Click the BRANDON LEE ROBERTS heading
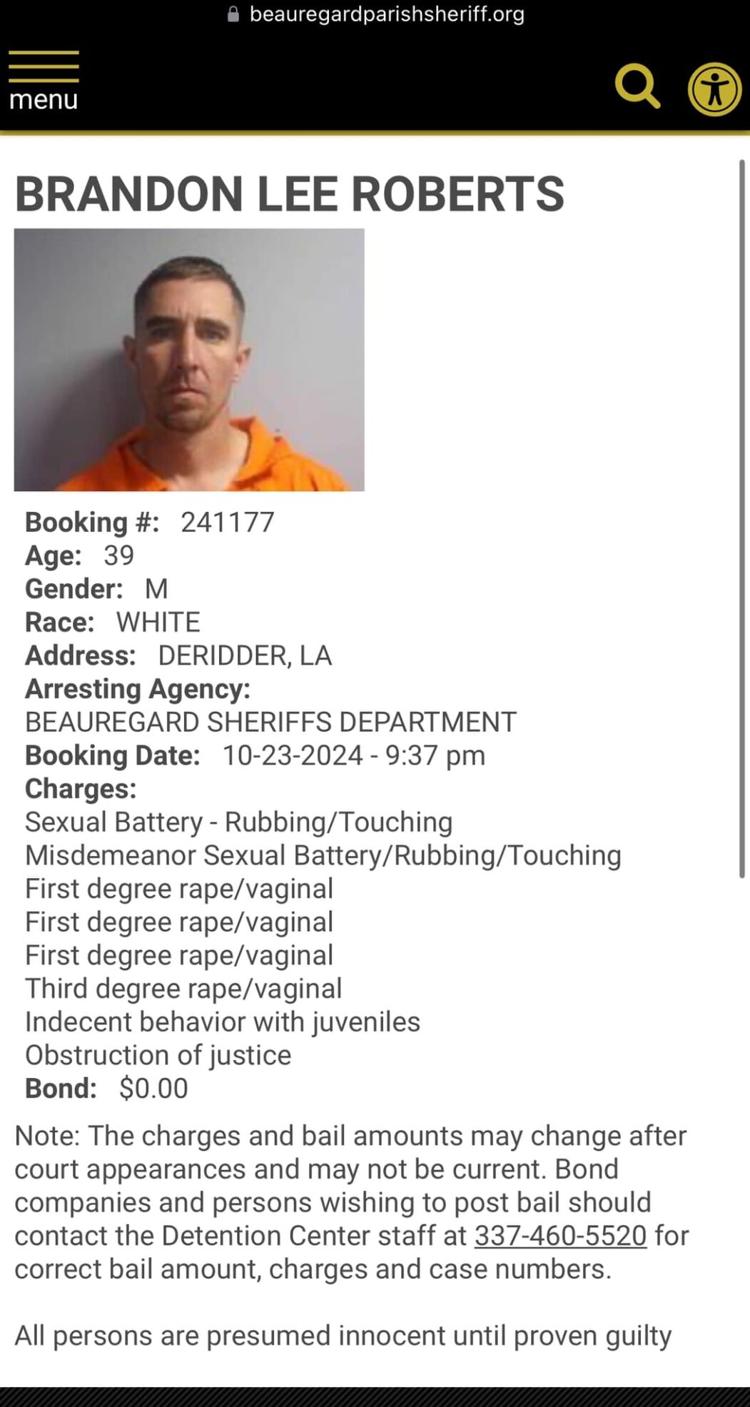 pyautogui.click(x=290, y=194)
